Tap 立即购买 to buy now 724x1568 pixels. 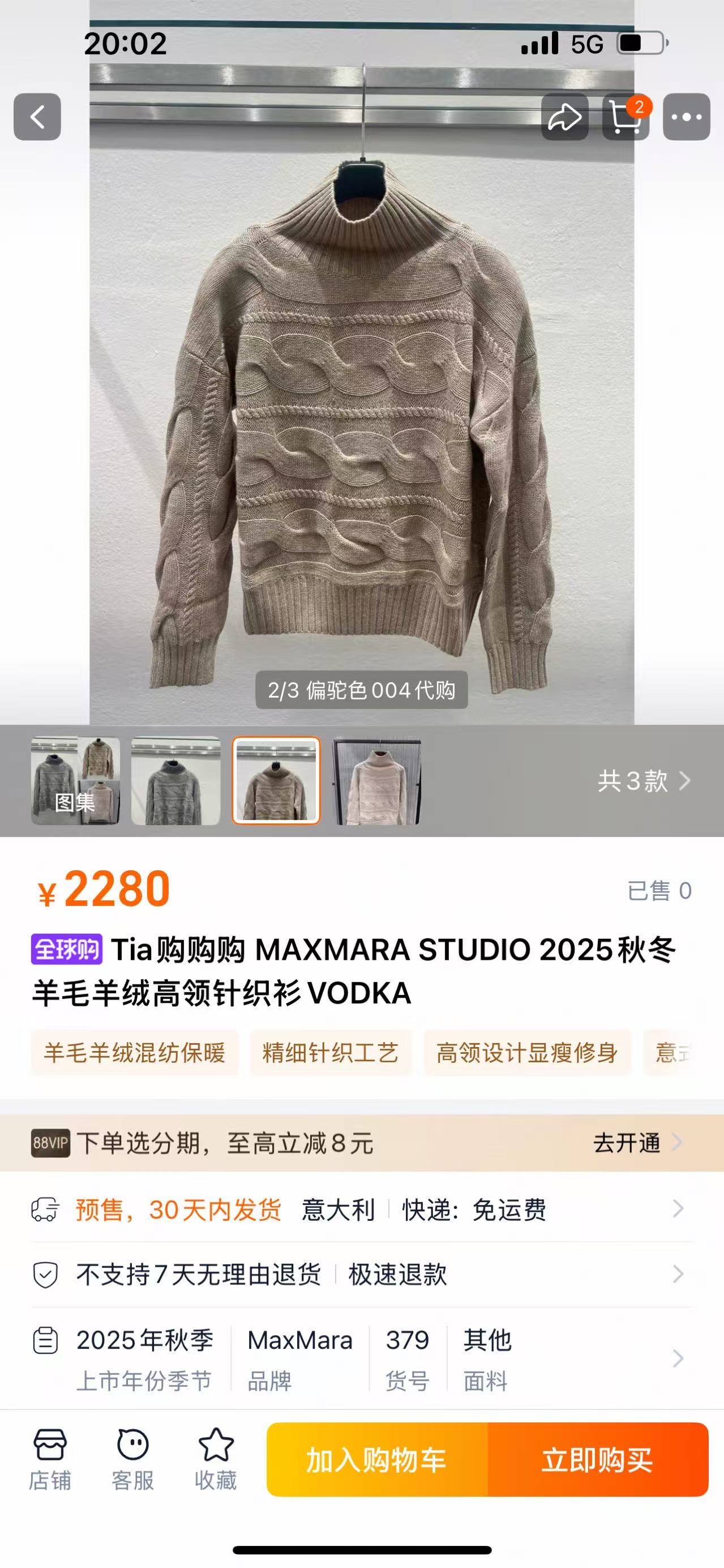[597, 1460]
